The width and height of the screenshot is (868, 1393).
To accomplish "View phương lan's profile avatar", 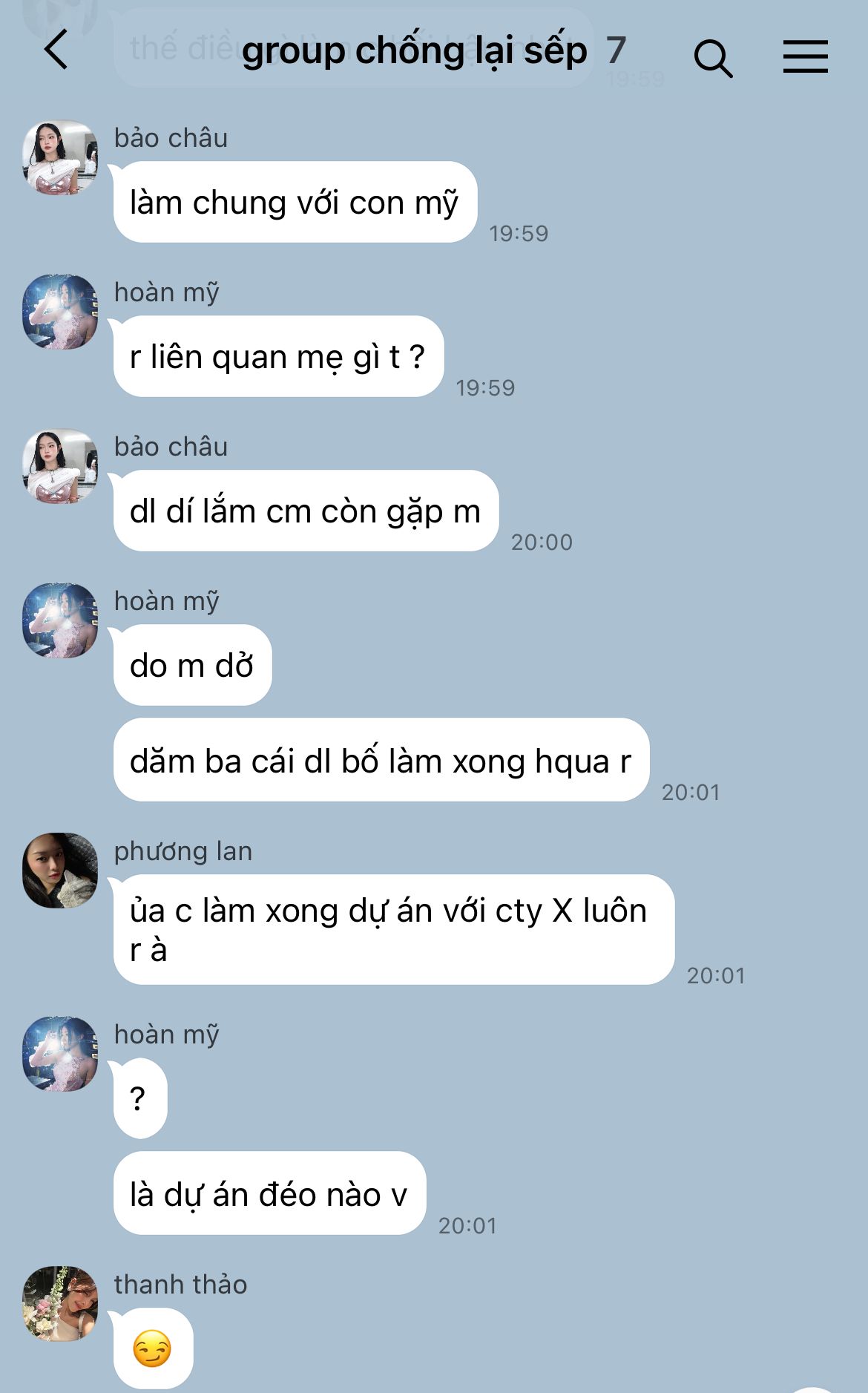I will pos(60,870).
